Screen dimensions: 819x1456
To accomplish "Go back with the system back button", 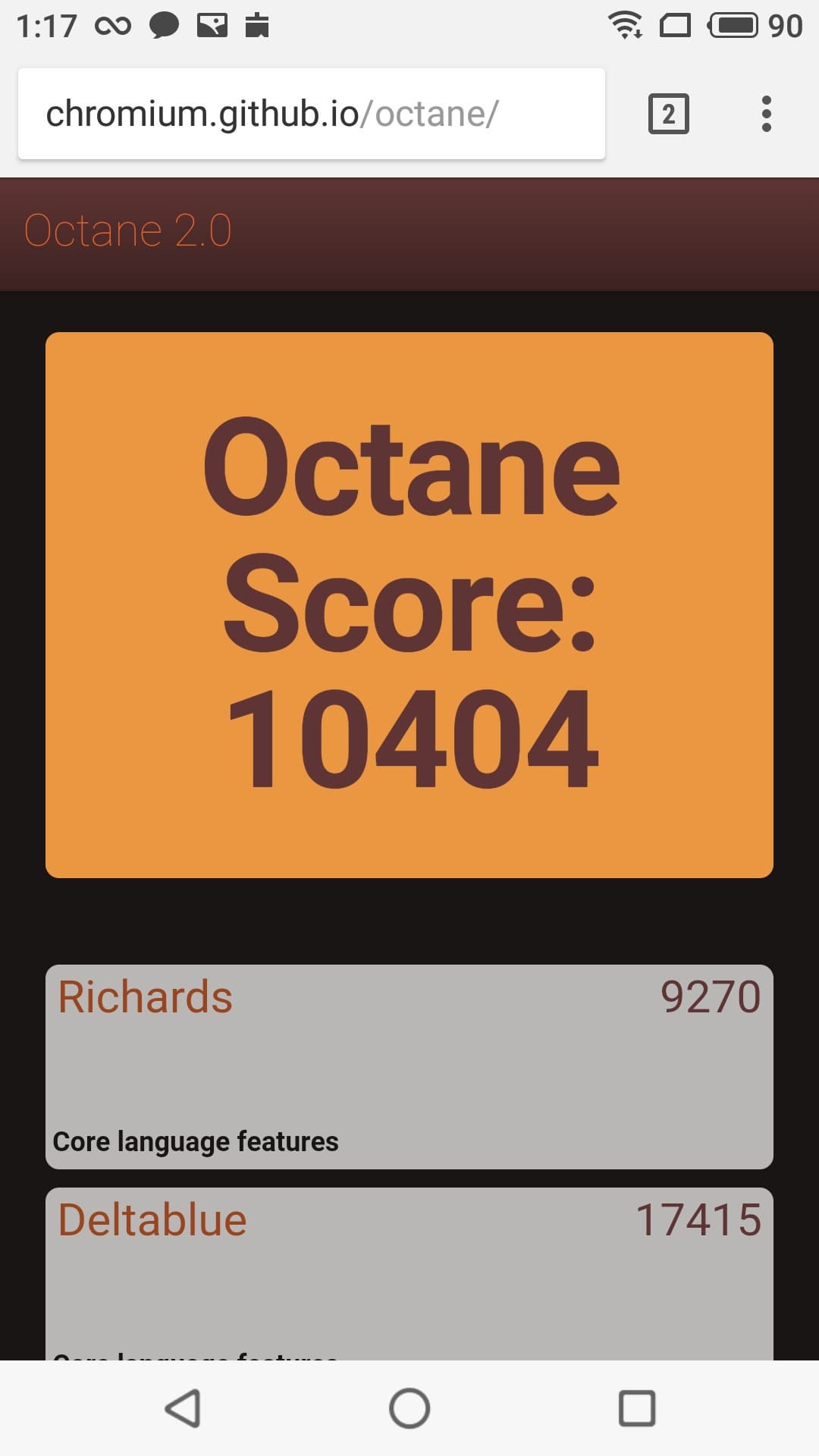I will (183, 1408).
